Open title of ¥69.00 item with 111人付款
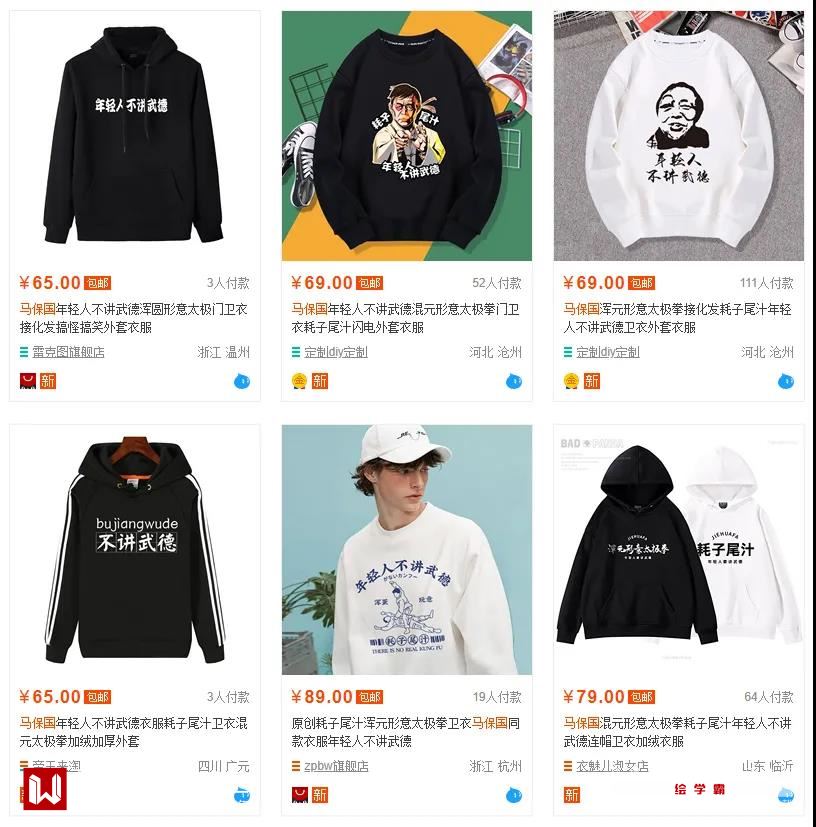The height and width of the screenshot is (827, 816). (x=677, y=318)
